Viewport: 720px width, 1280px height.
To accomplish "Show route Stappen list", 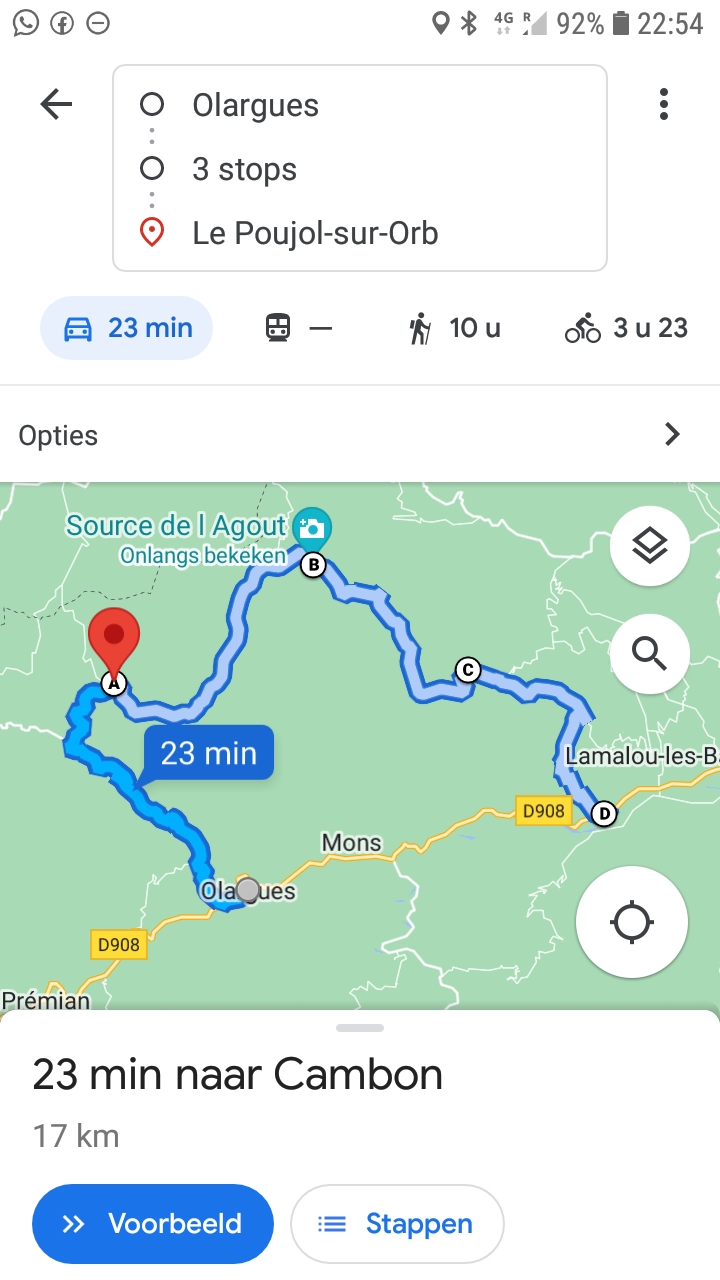I will pos(397,1224).
